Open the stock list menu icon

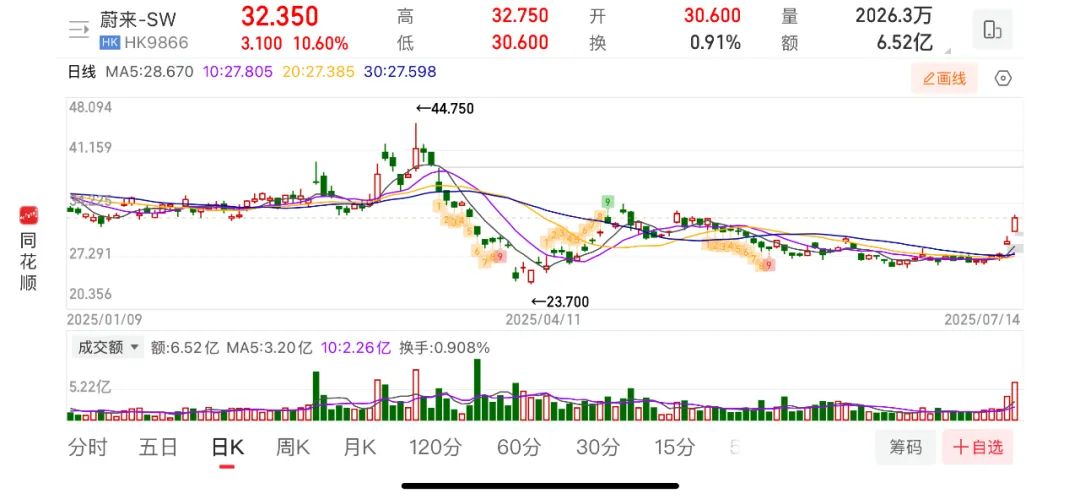tap(78, 30)
